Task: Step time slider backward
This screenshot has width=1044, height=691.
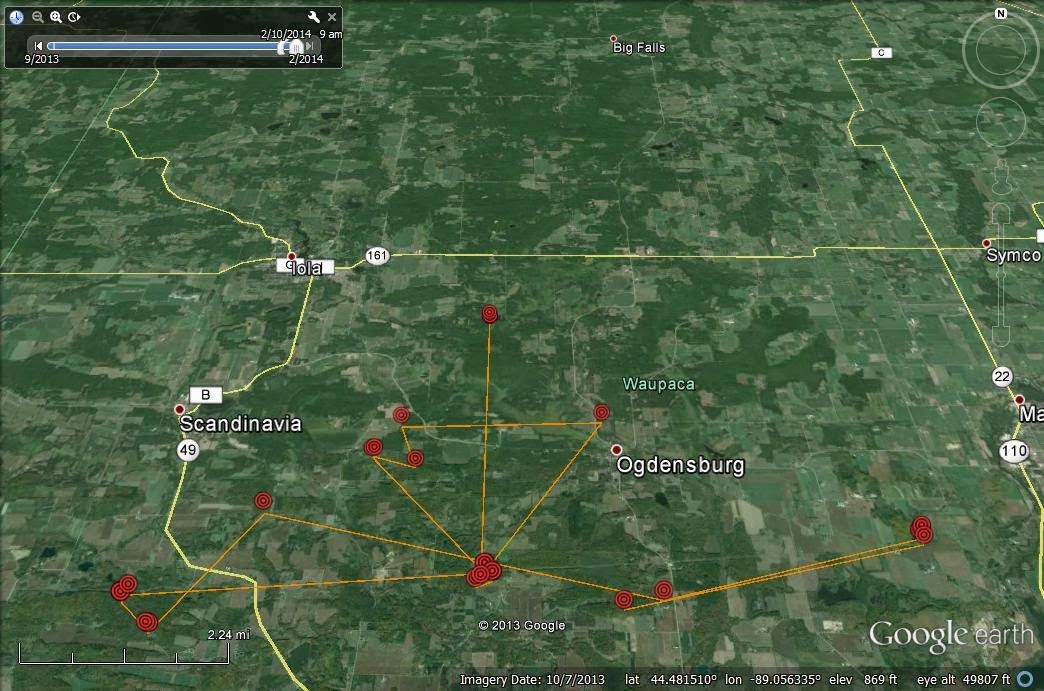Action: (39, 46)
